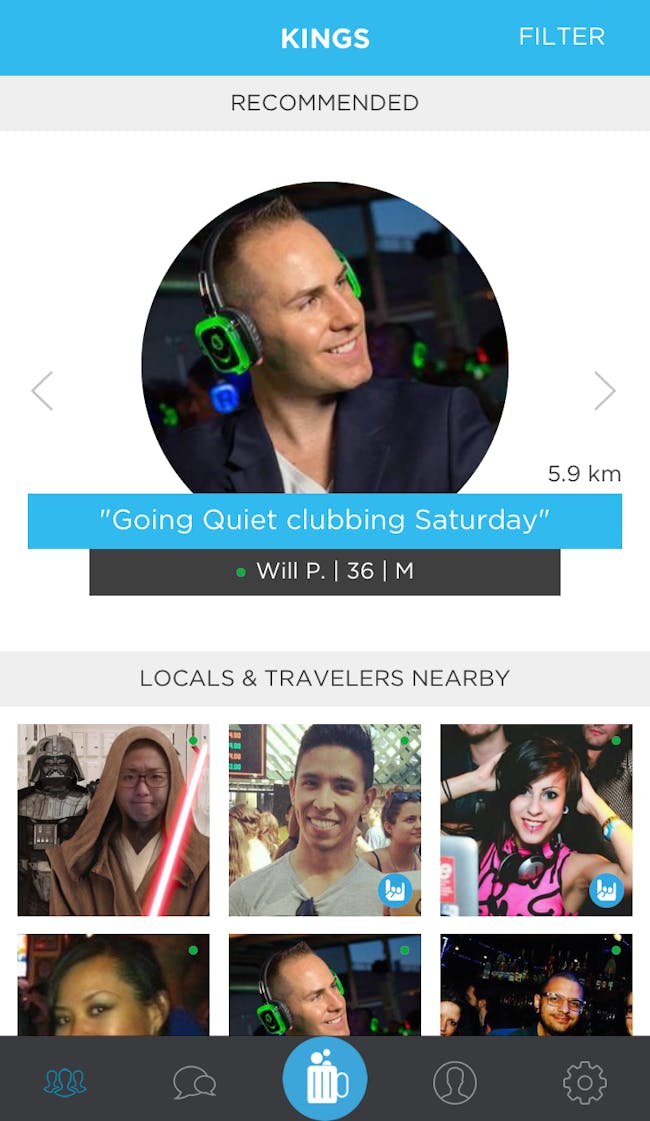Open the Filter options

point(561,37)
